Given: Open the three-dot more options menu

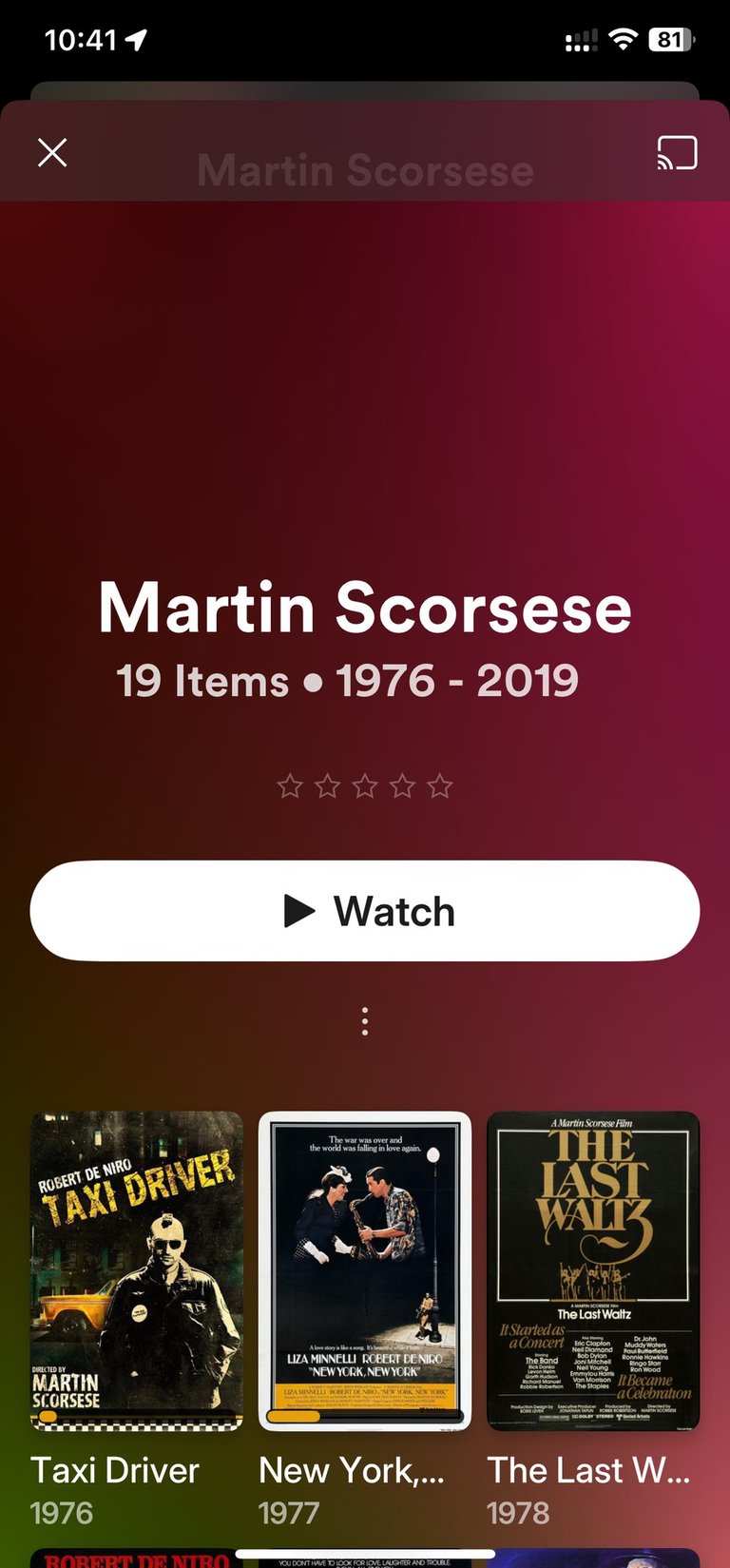Looking at the screenshot, I should tap(365, 1021).
